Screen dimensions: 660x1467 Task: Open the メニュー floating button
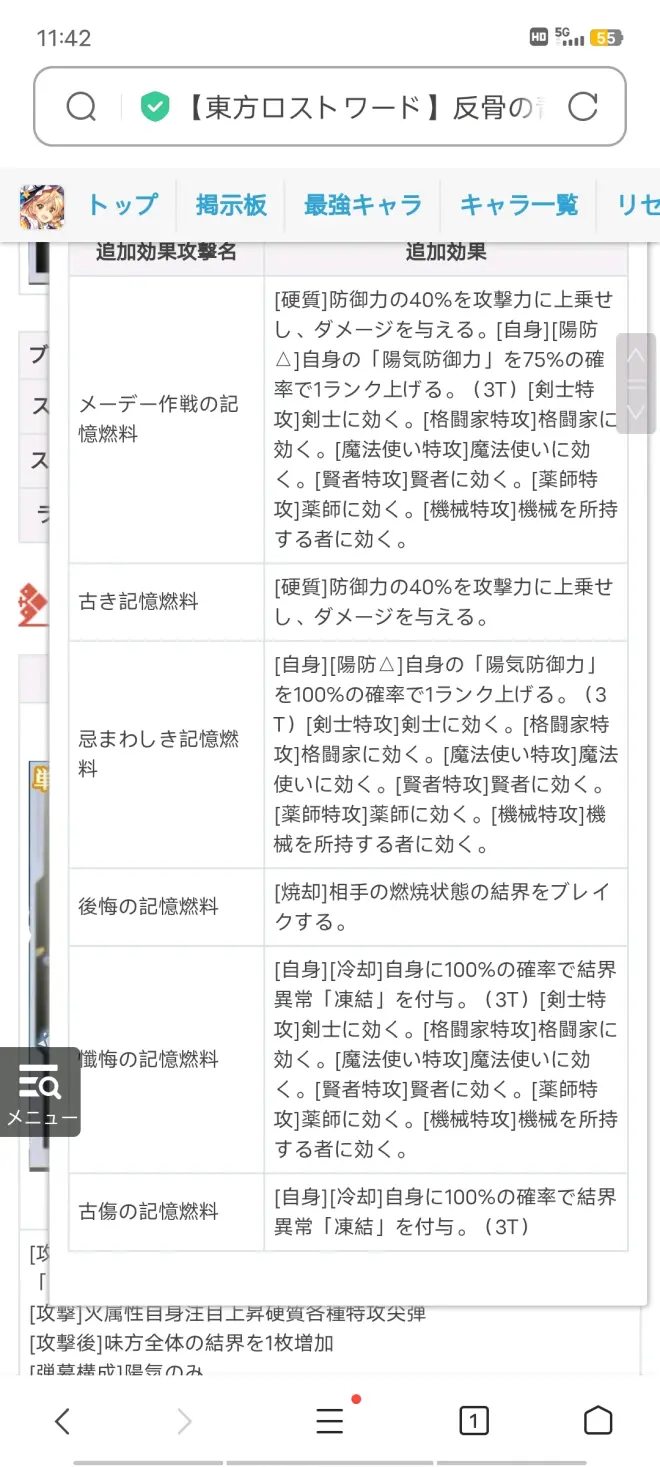coord(40,1092)
